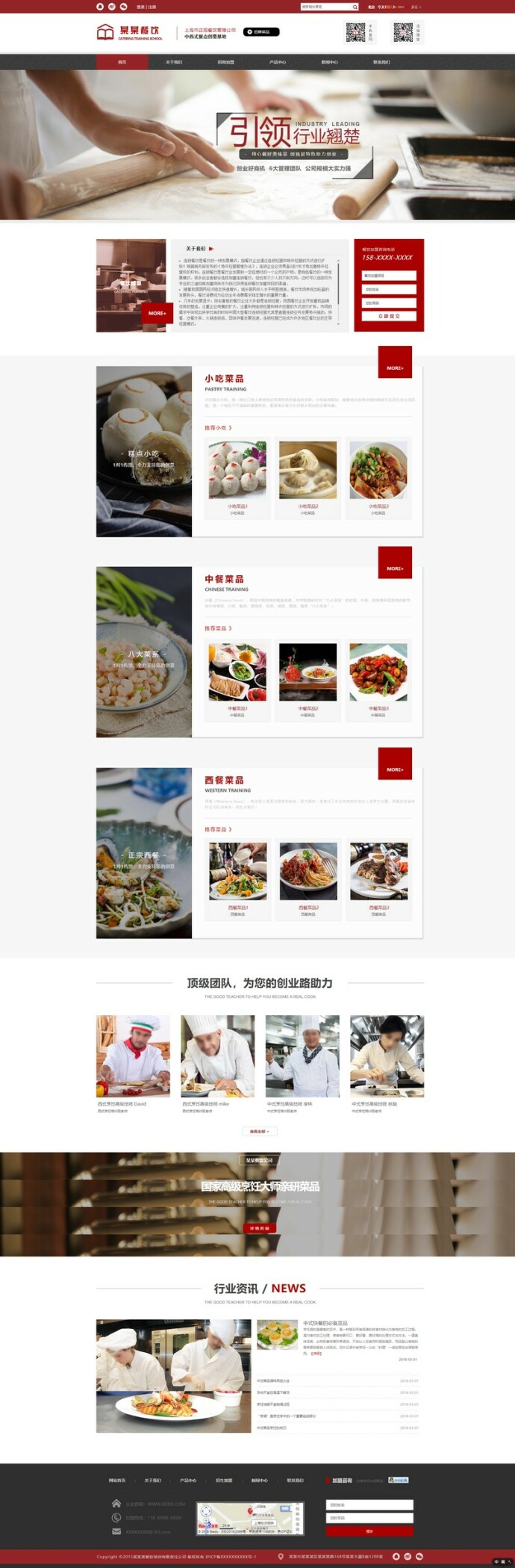
Task: Tap MORE+ on the about us image
Action: [x=157, y=313]
